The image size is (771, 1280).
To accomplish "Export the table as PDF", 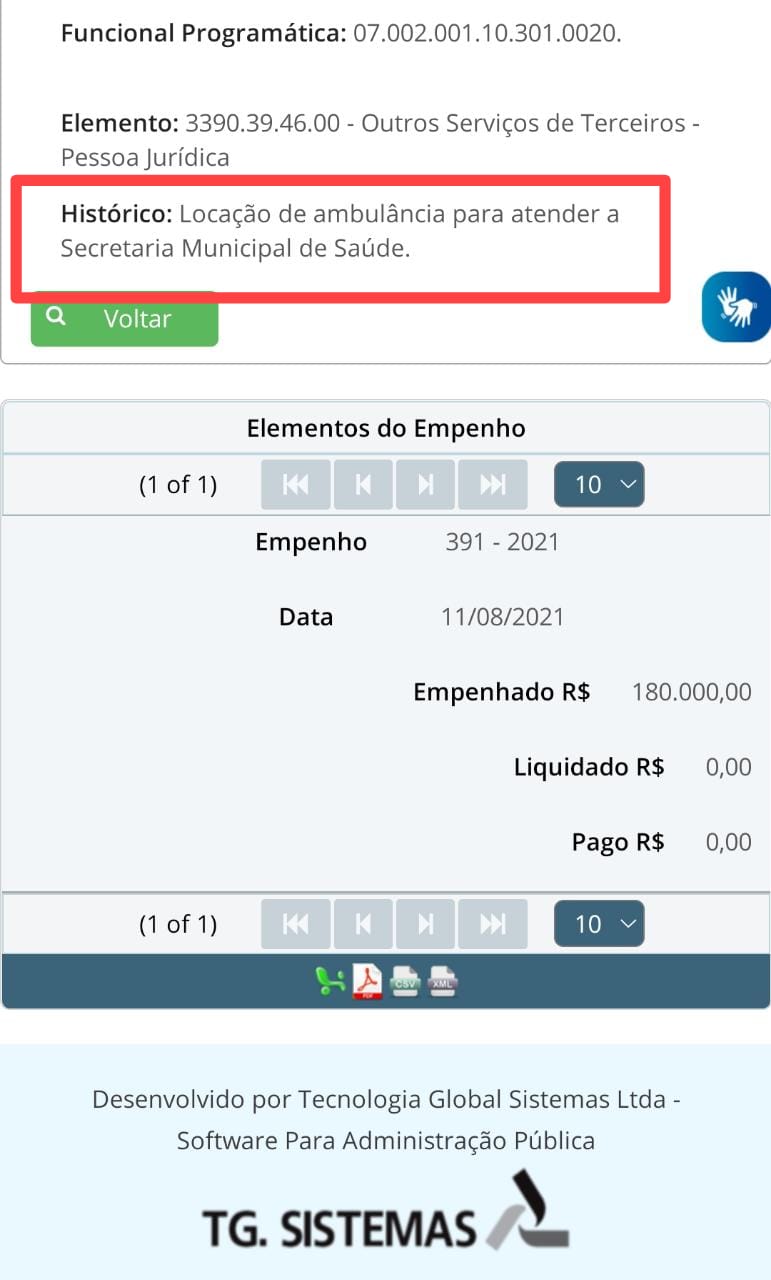I will click(x=367, y=982).
